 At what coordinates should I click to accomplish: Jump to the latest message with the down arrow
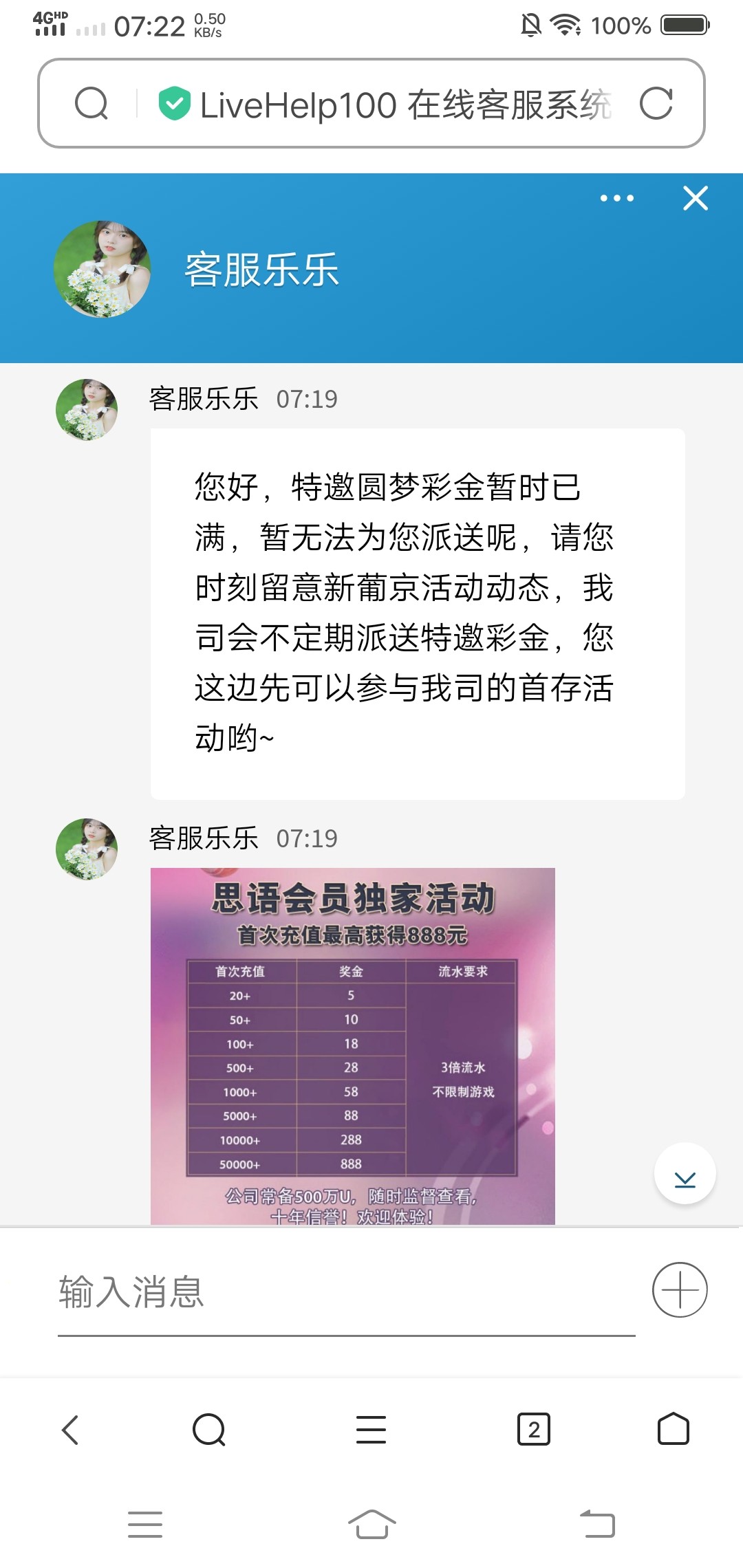pyautogui.click(x=685, y=1173)
